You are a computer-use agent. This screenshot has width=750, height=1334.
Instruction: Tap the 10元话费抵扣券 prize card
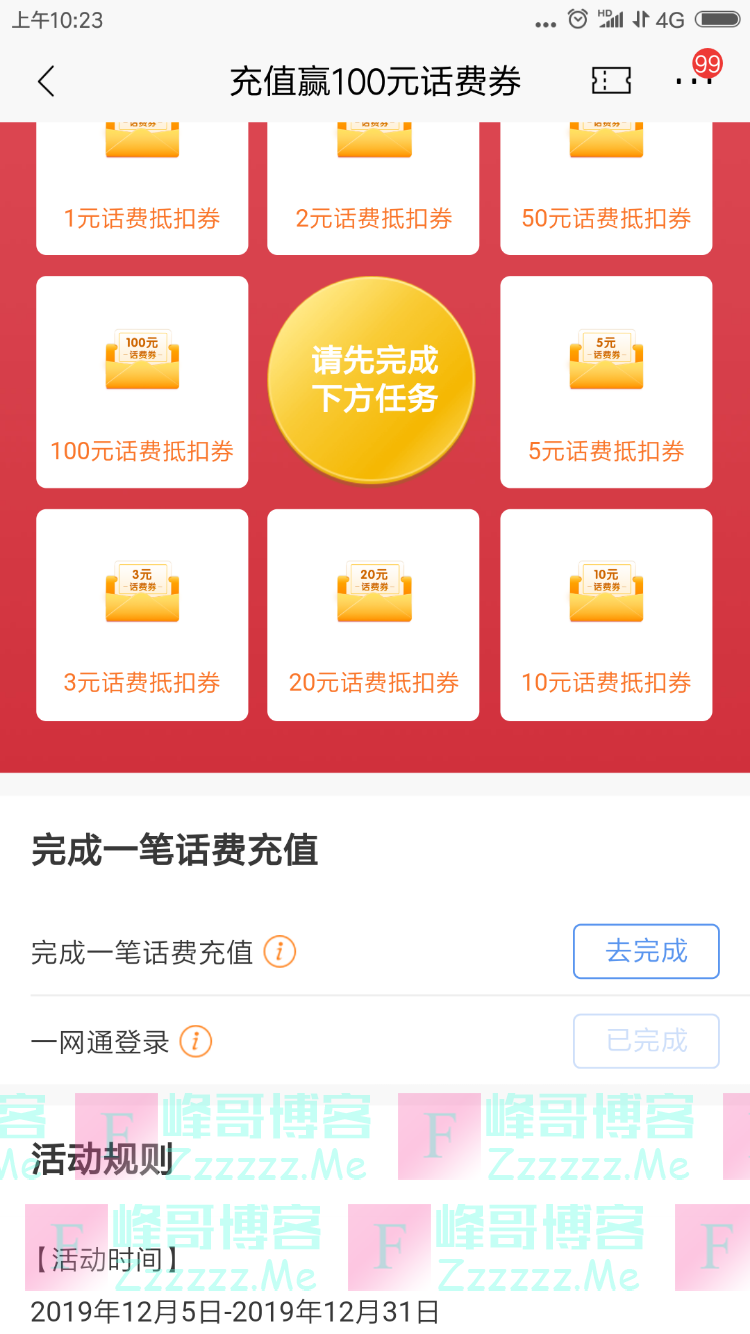click(x=605, y=615)
